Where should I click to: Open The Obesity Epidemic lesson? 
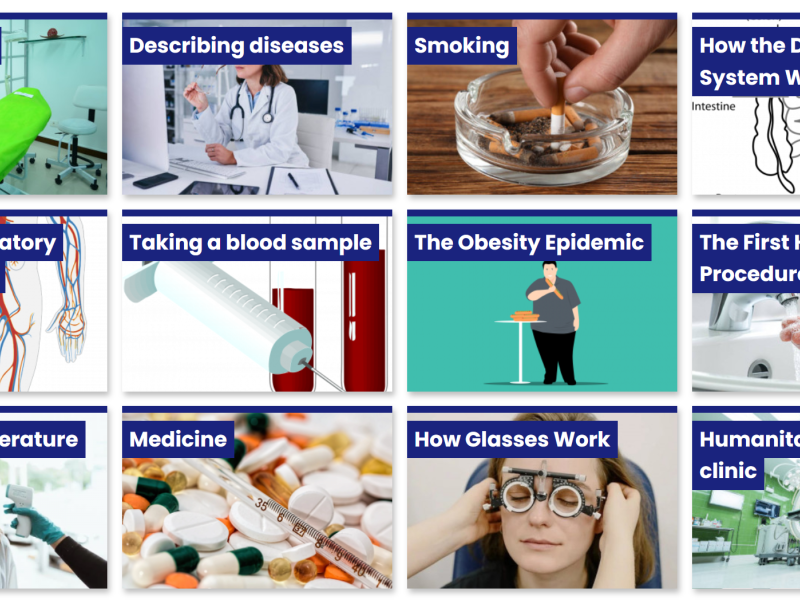coord(541,302)
